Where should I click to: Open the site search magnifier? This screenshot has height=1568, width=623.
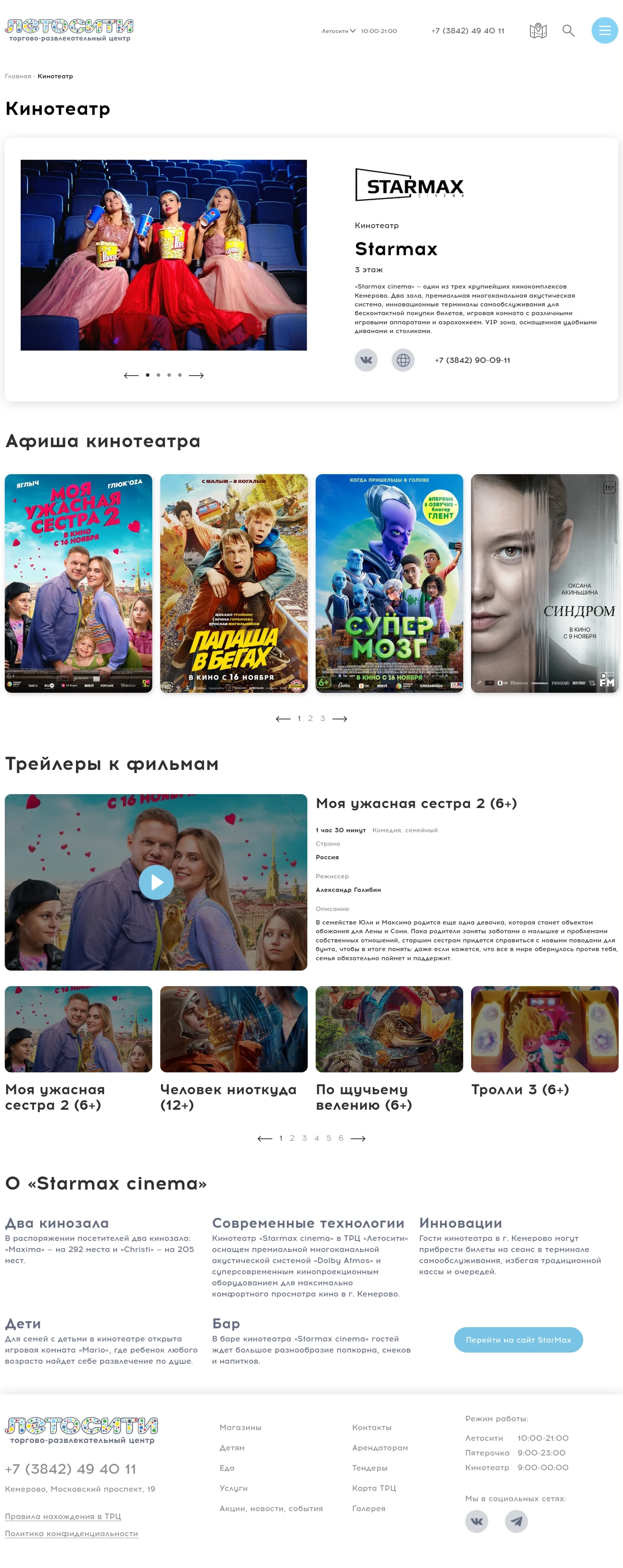pyautogui.click(x=567, y=30)
